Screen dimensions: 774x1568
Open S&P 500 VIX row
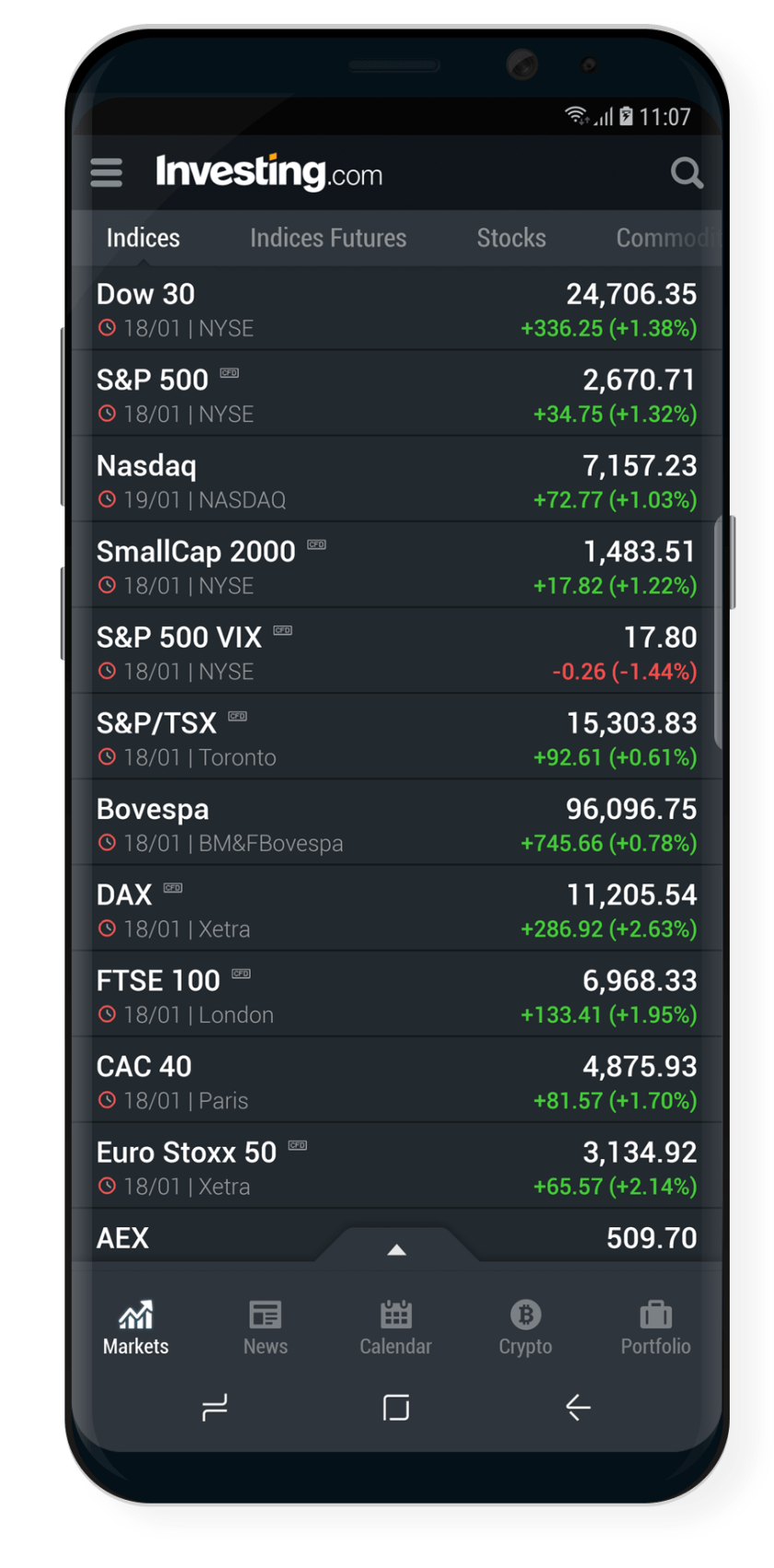click(396, 652)
